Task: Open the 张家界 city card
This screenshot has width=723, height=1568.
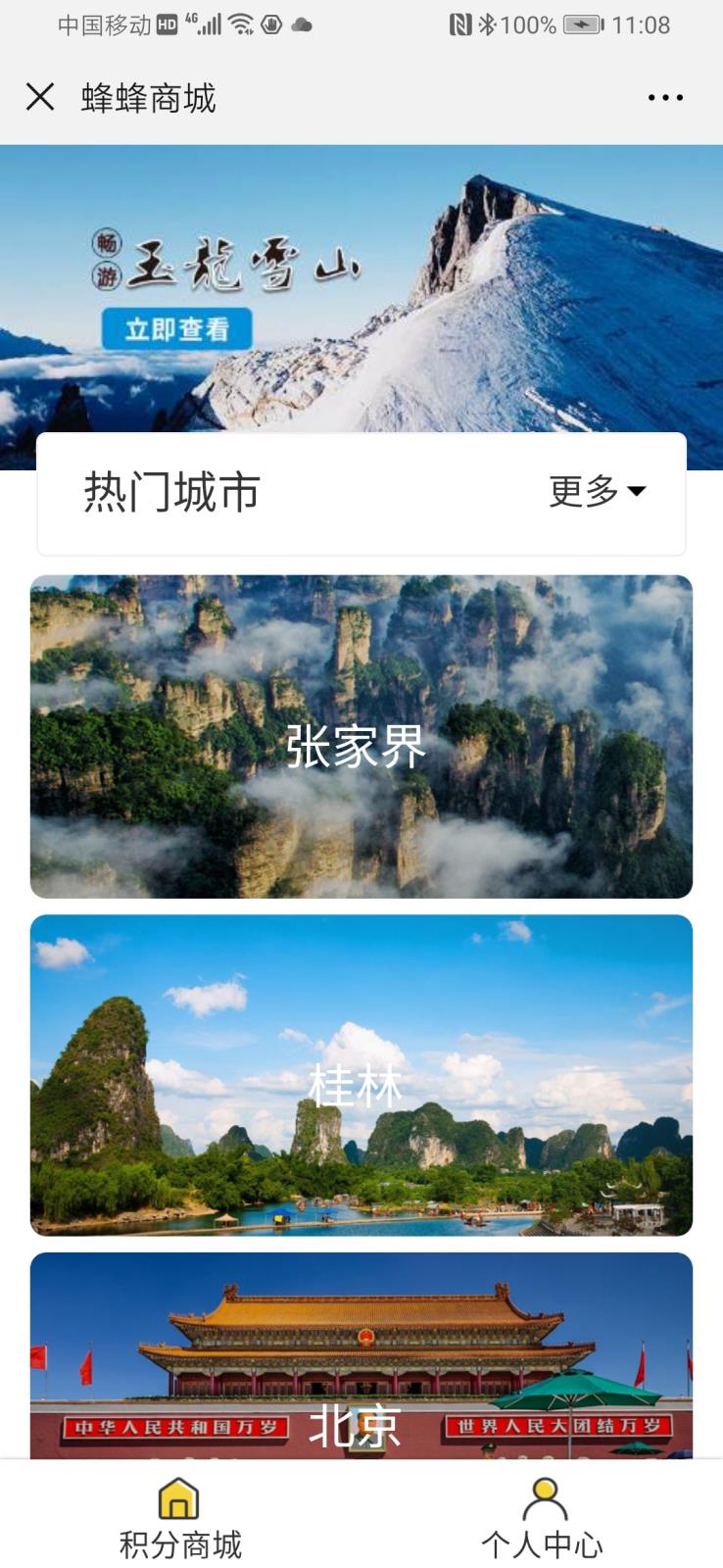Action: tap(361, 737)
